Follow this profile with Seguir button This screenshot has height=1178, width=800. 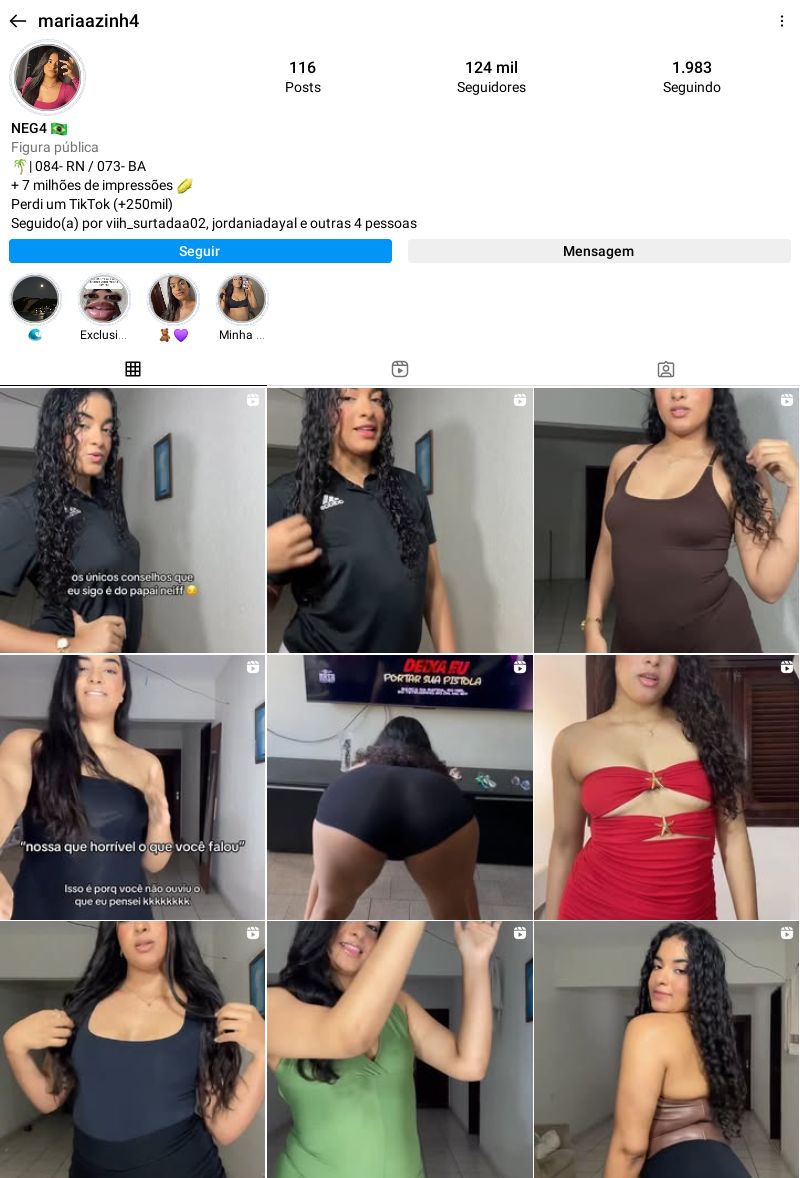pyautogui.click(x=200, y=251)
